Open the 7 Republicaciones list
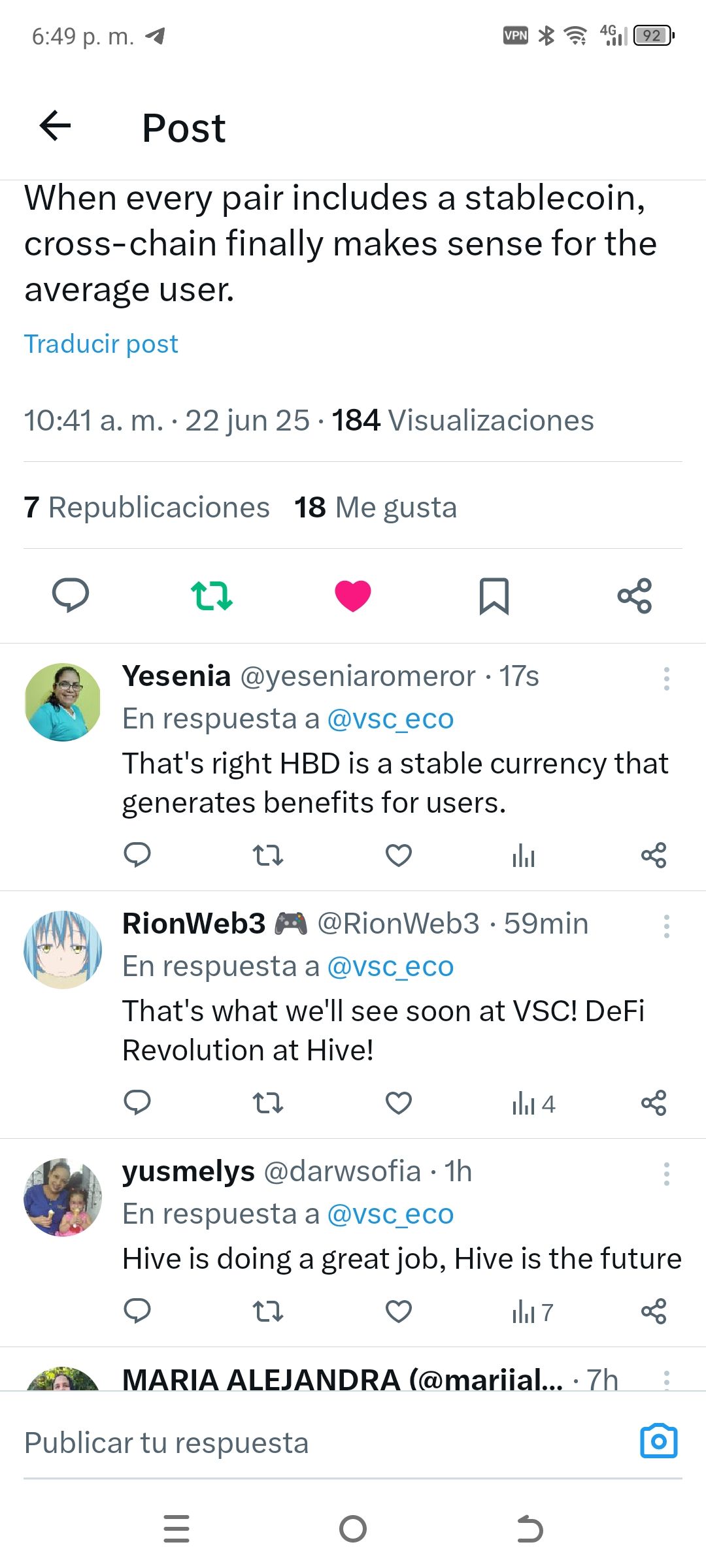The height and width of the screenshot is (1568, 706). click(x=147, y=508)
